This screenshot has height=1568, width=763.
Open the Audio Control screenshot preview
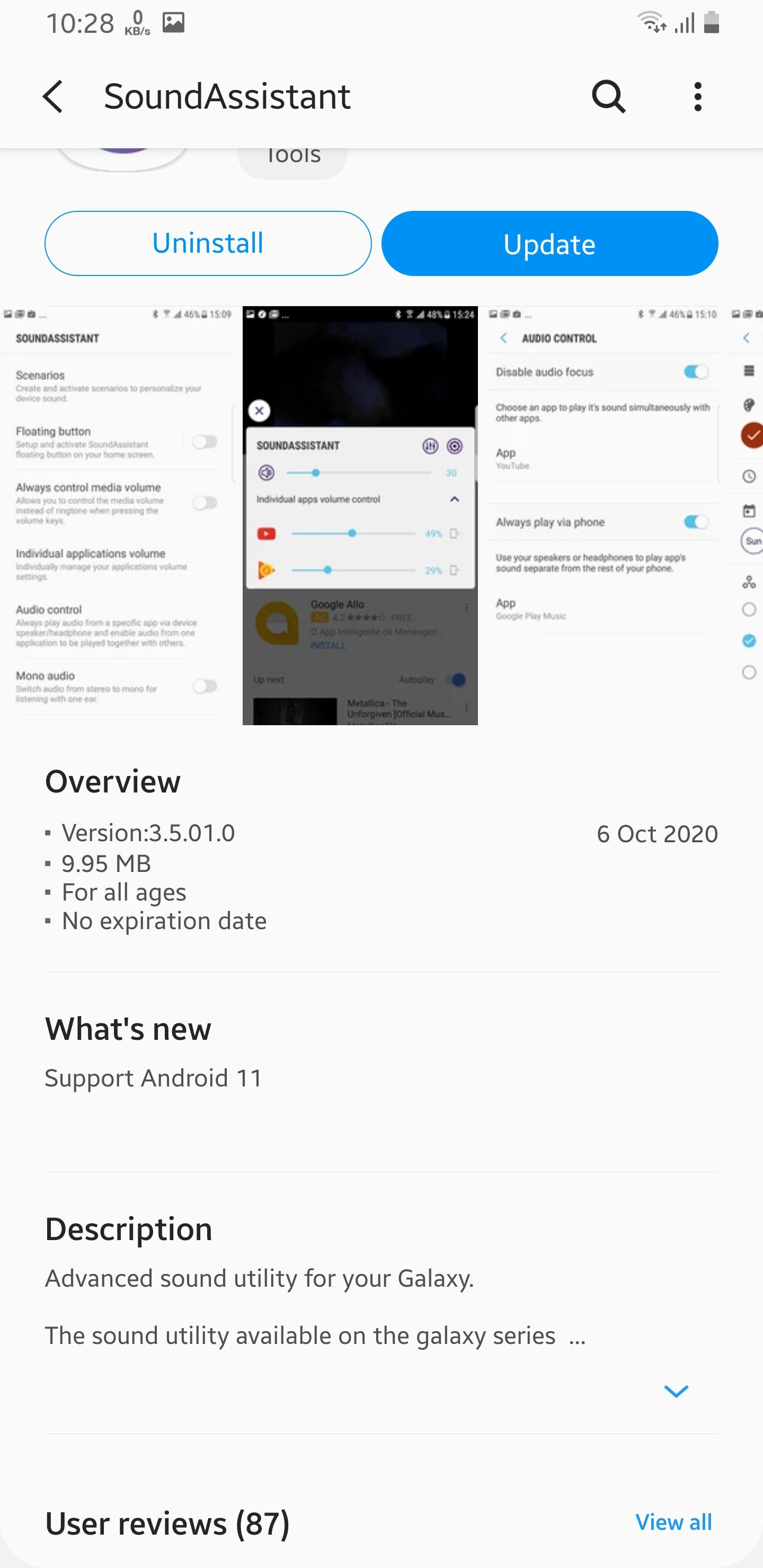[603, 515]
